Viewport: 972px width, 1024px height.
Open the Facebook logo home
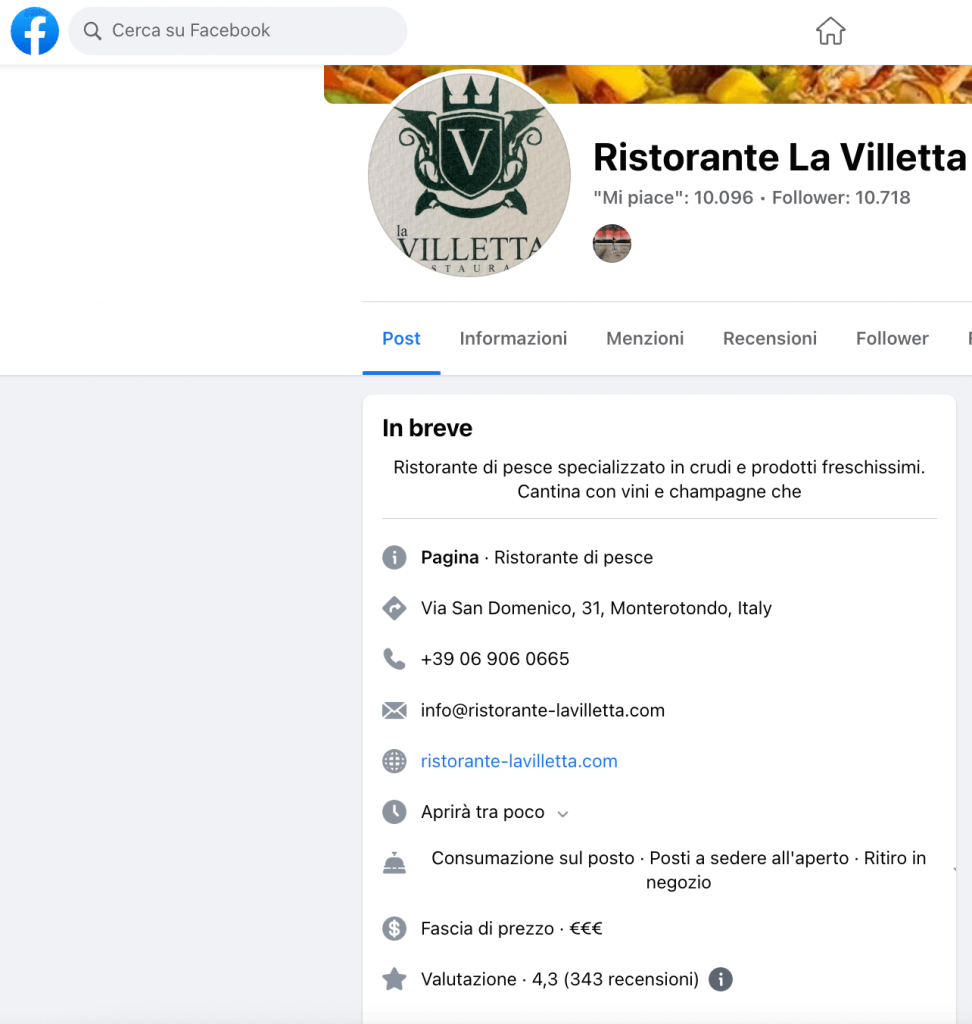(x=34, y=31)
